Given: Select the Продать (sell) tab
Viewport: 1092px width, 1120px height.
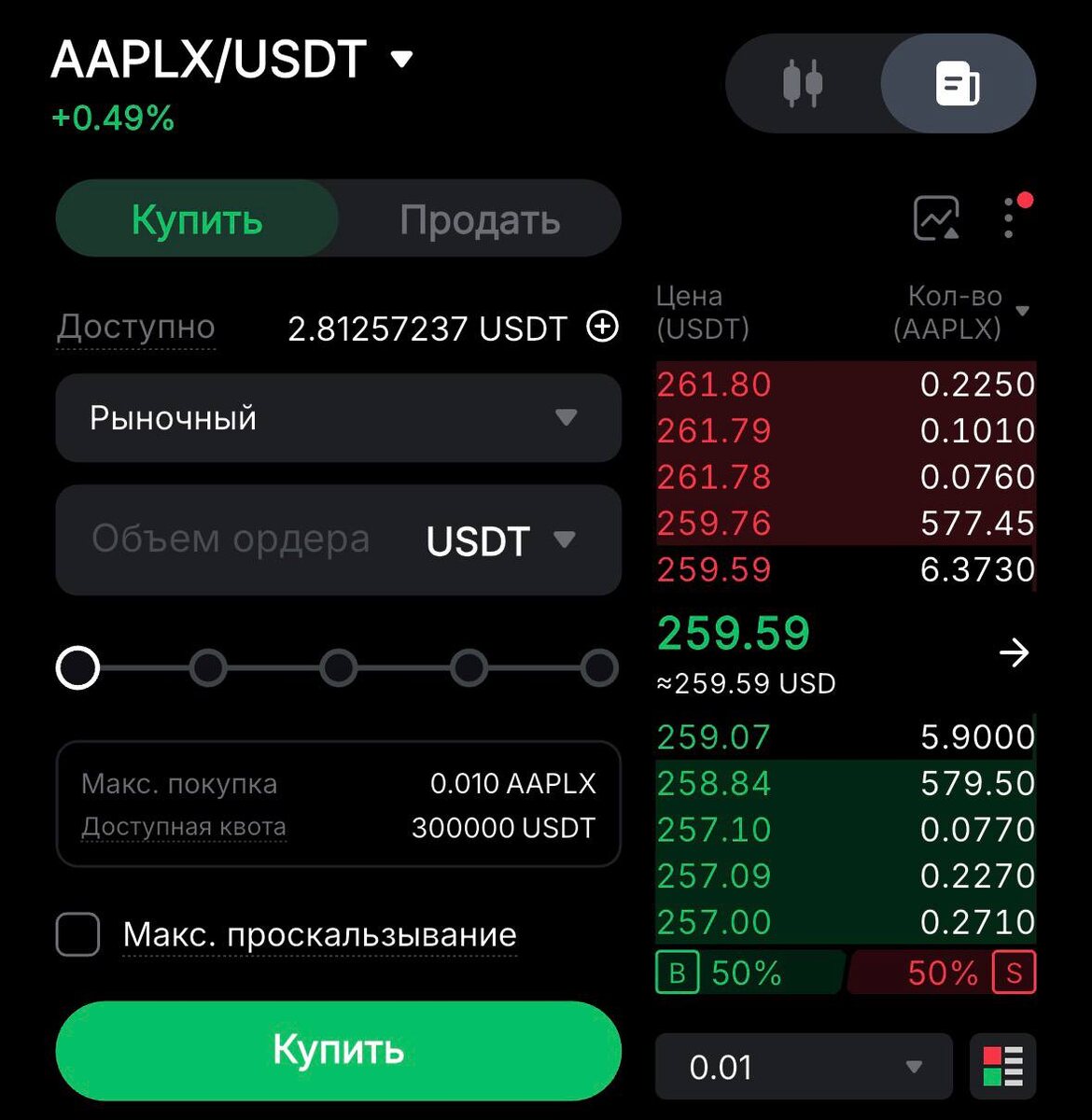Looking at the screenshot, I should coord(480,220).
